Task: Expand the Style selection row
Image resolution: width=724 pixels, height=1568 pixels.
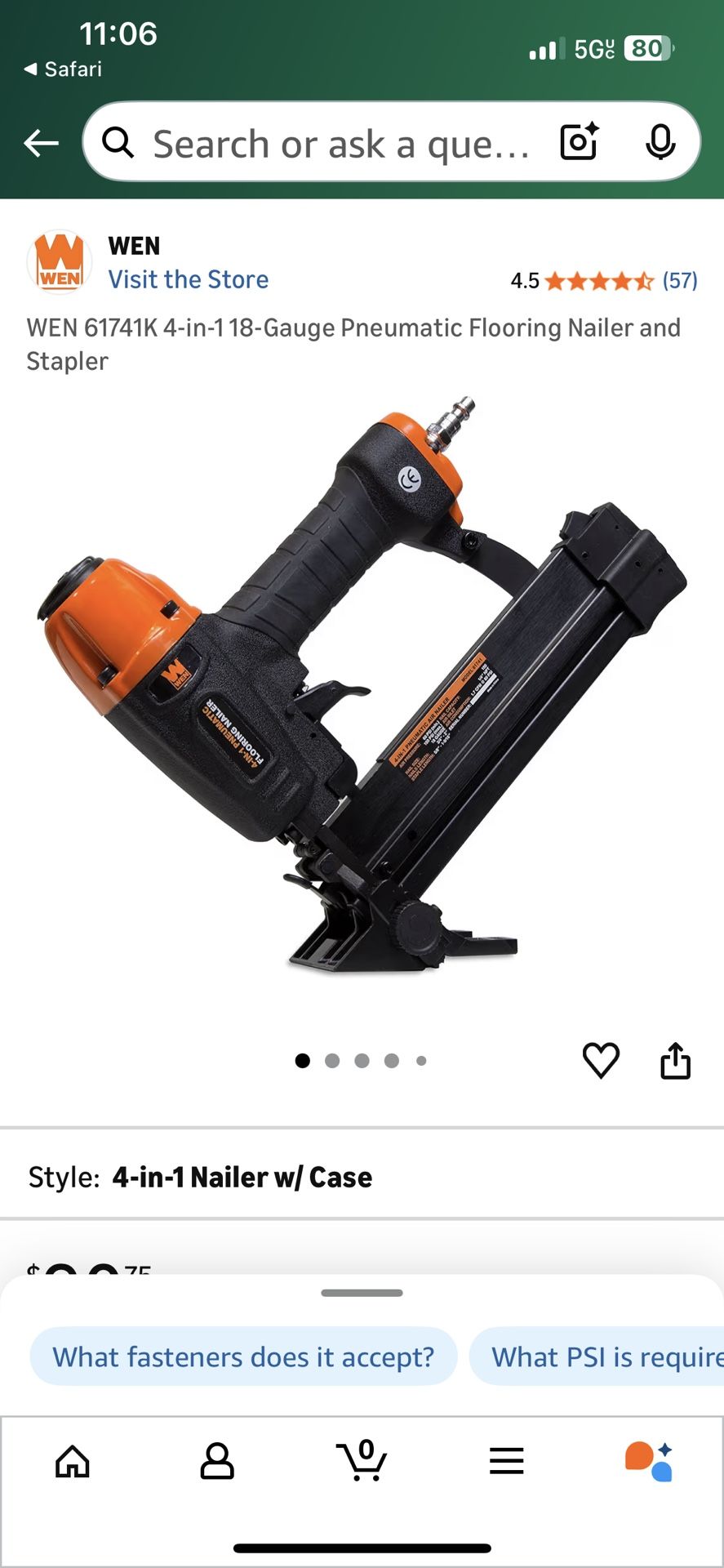Action: click(x=362, y=1177)
